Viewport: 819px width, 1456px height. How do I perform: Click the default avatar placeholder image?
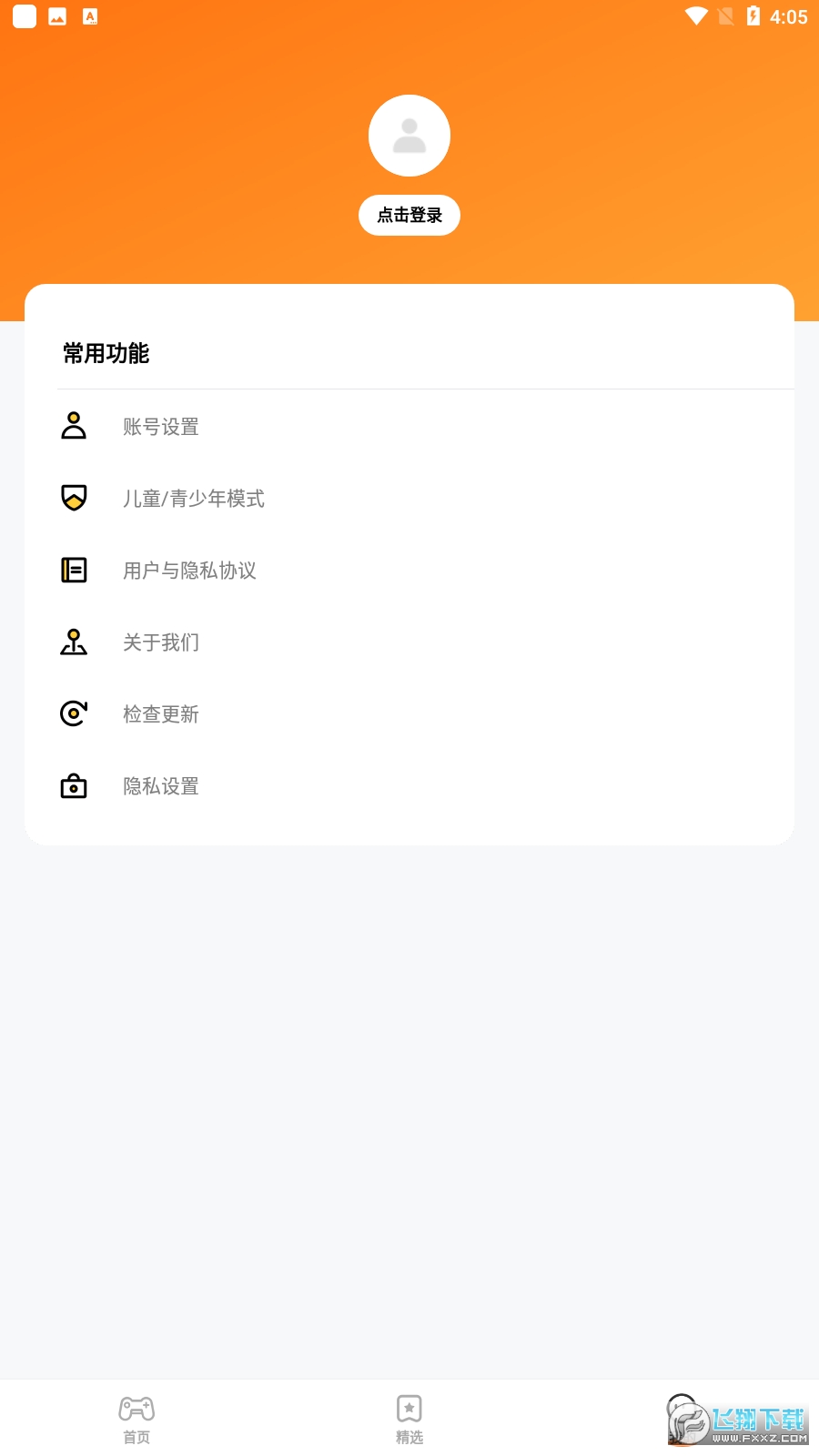(x=409, y=135)
